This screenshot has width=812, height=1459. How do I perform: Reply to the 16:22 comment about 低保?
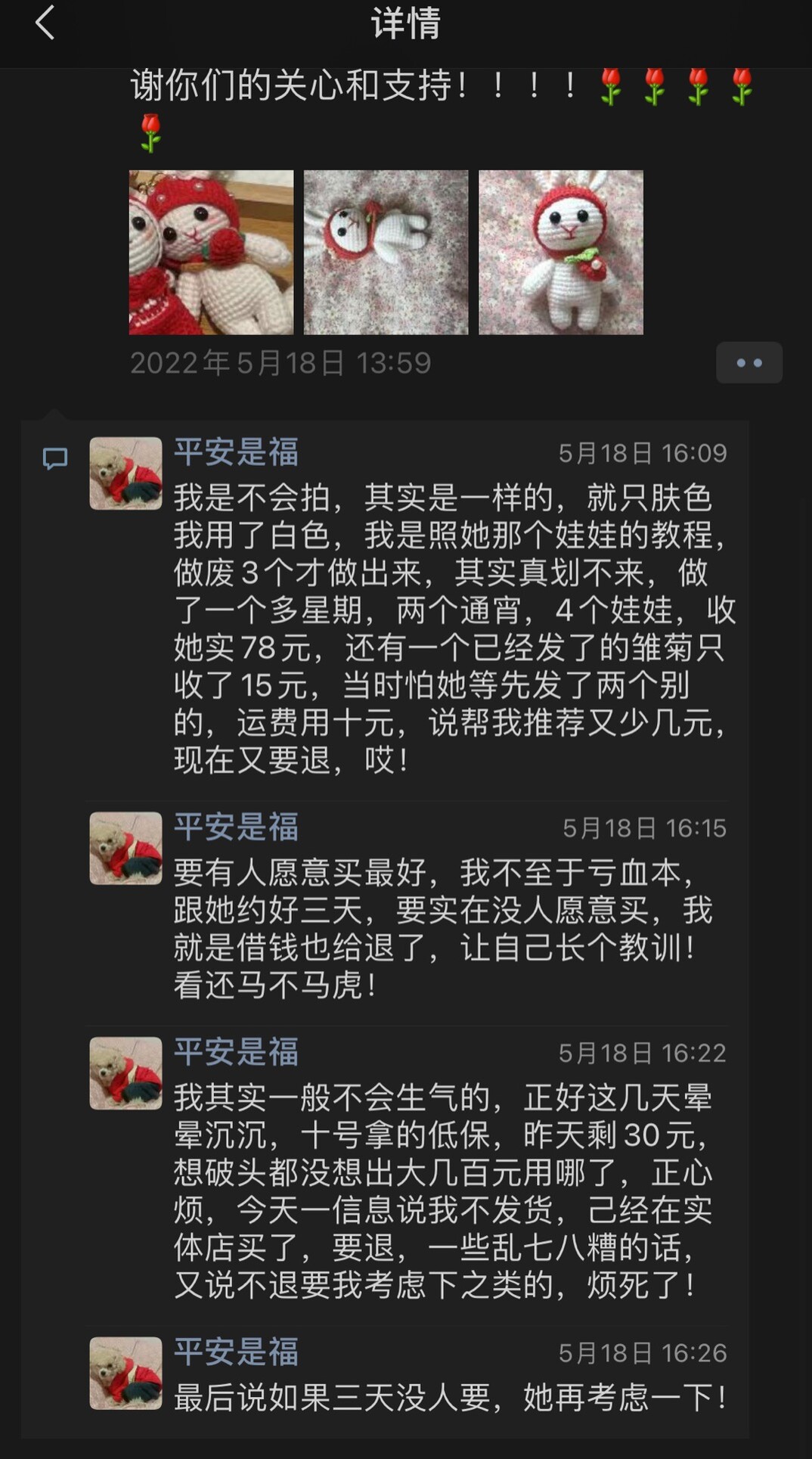442,1190
